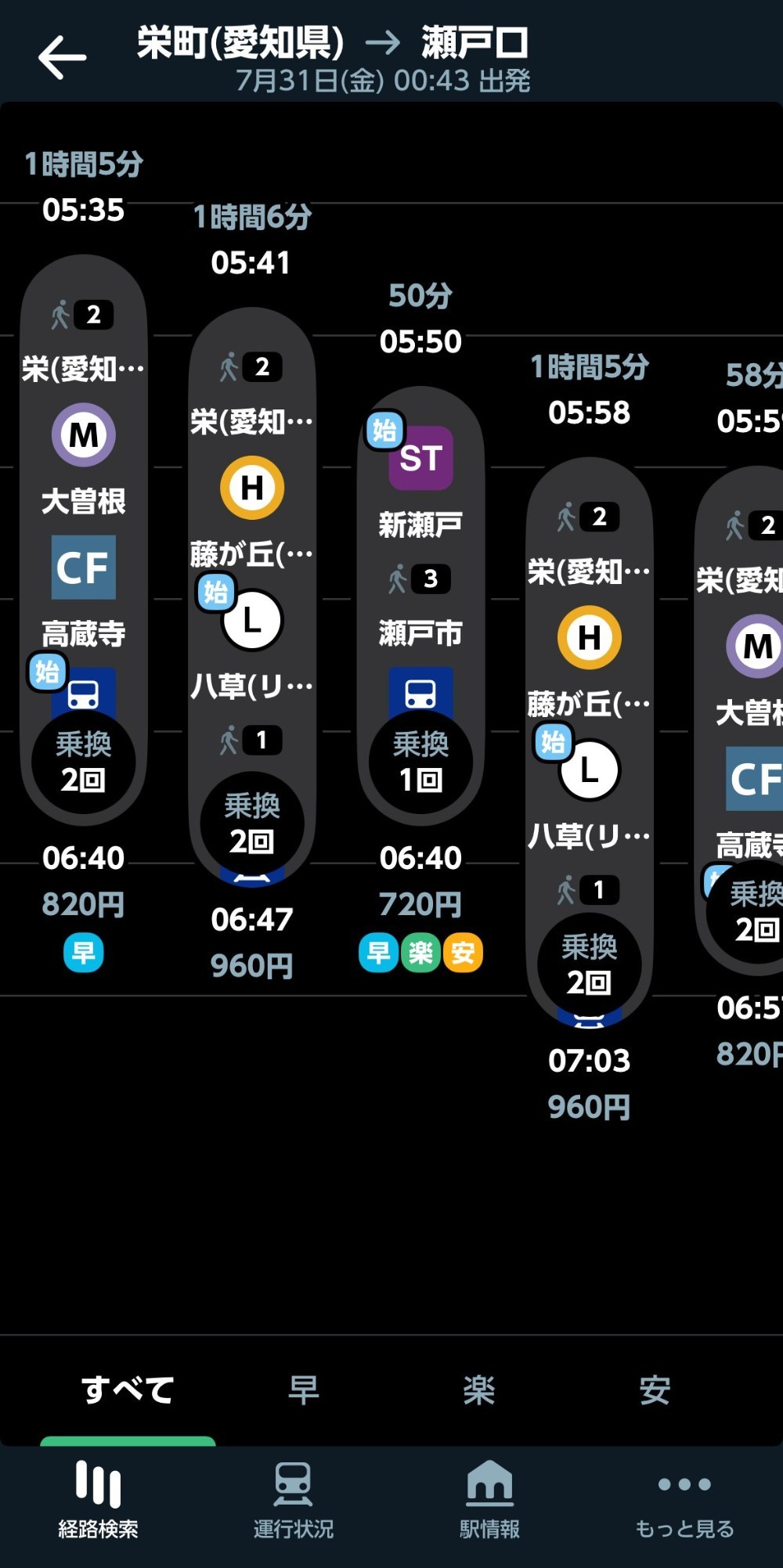Viewport: 783px width, 1568px height.
Task: Filter routes by 早 (fastest)
Action: pos(303,1390)
